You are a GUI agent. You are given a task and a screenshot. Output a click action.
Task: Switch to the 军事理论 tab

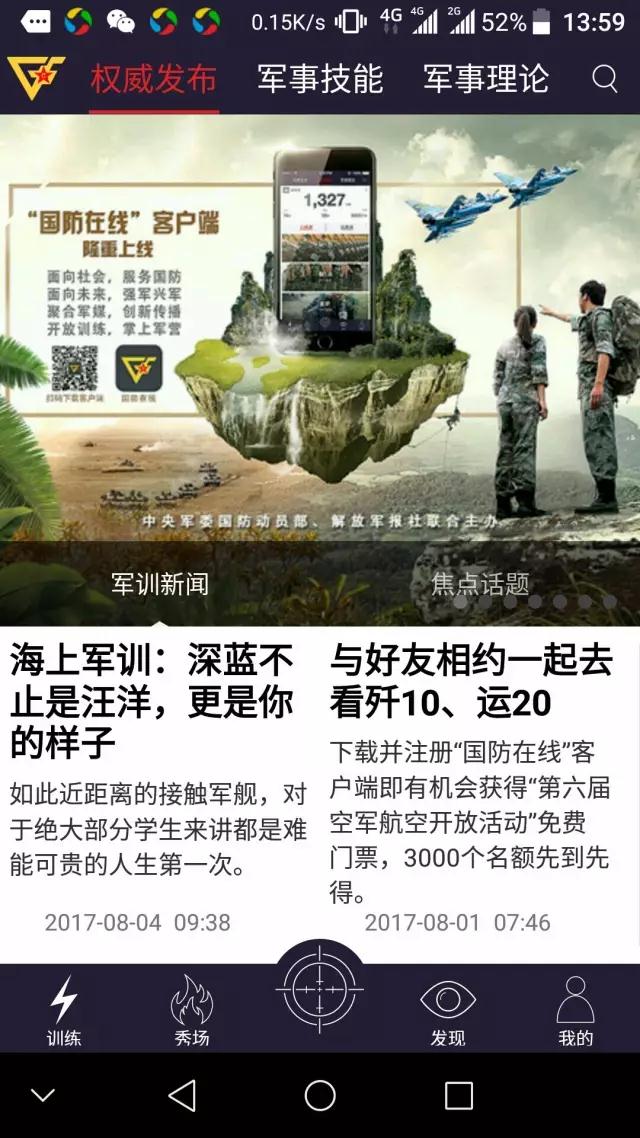coord(485,79)
